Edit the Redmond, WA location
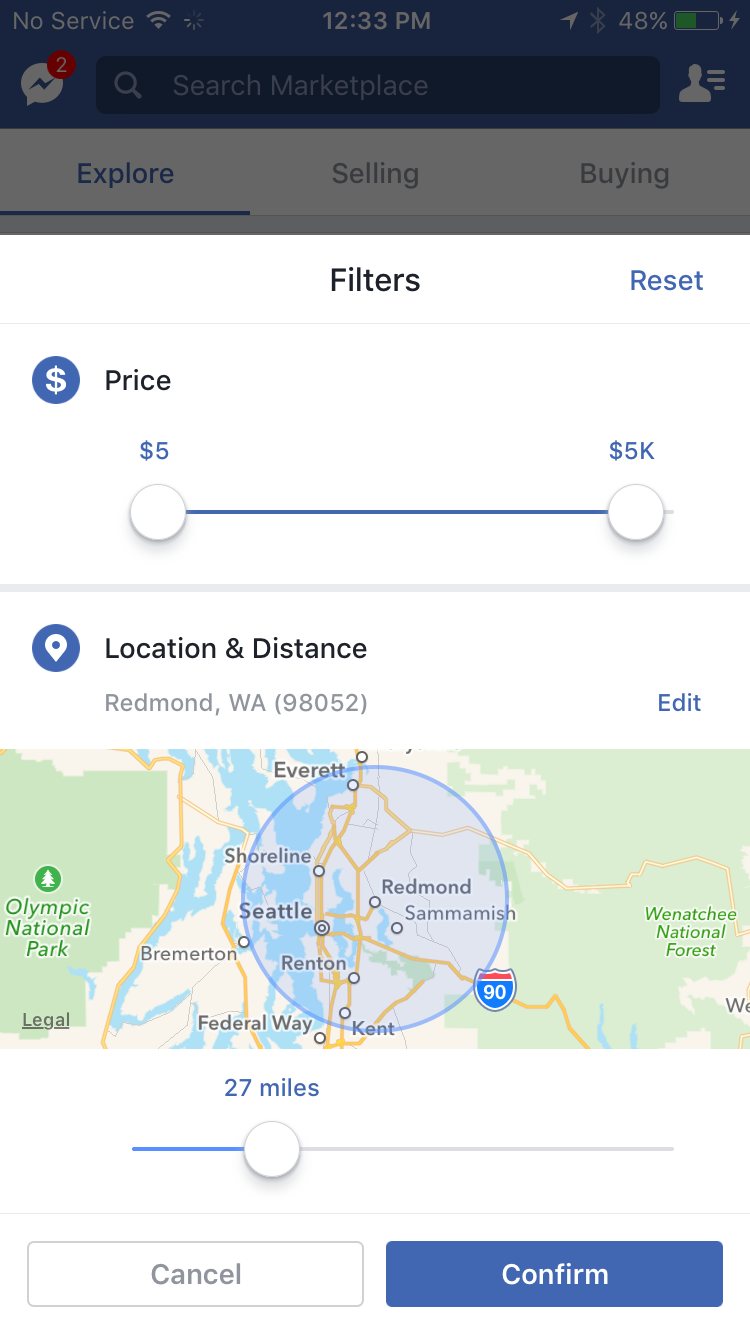This screenshot has height=1334, width=750. click(679, 702)
